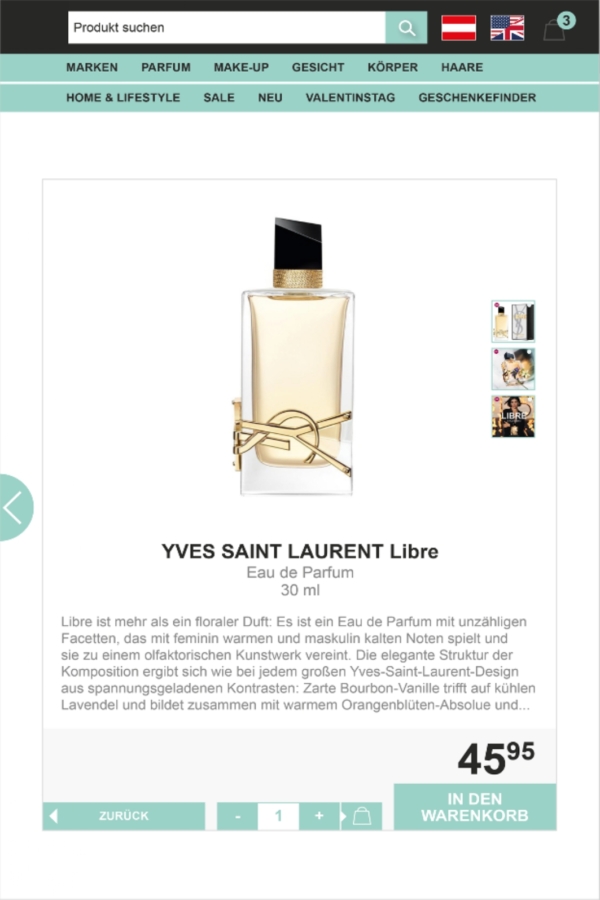Viewport: 600px width, 900px height.
Task: Browse the KÖRPER category
Action: pos(393,68)
